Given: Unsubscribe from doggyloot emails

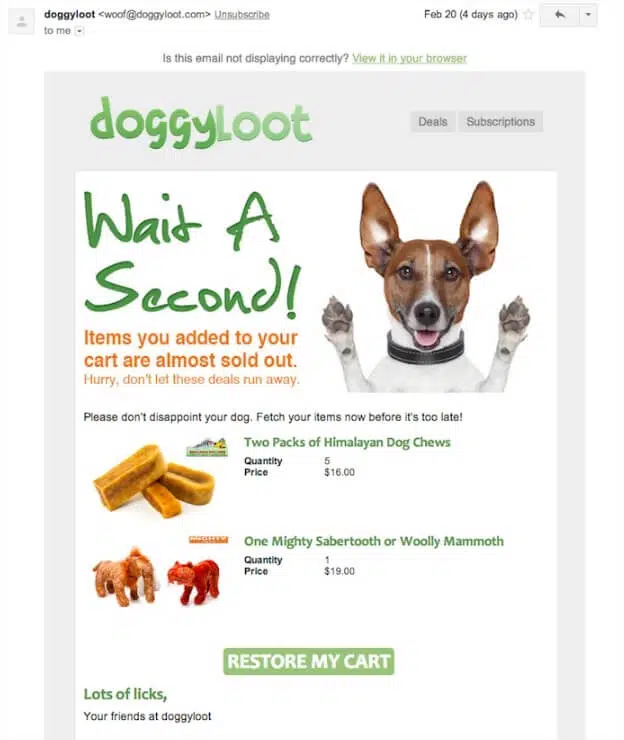Looking at the screenshot, I should pyautogui.click(x=241, y=15).
